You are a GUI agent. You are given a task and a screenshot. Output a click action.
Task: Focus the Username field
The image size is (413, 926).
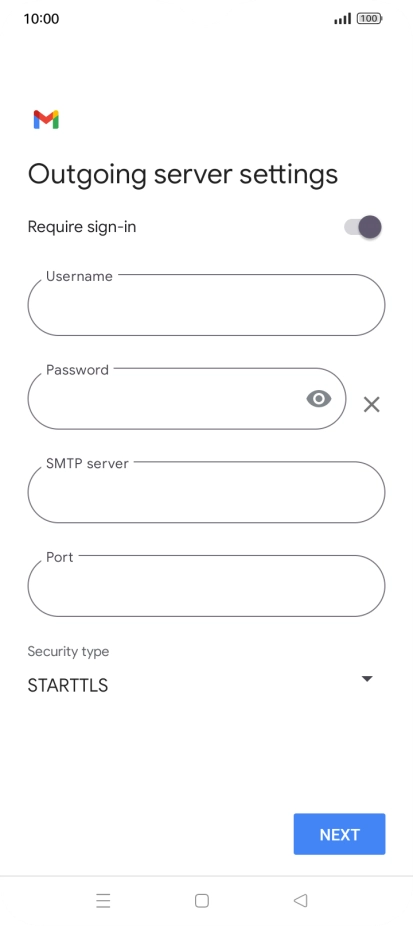pos(206,305)
